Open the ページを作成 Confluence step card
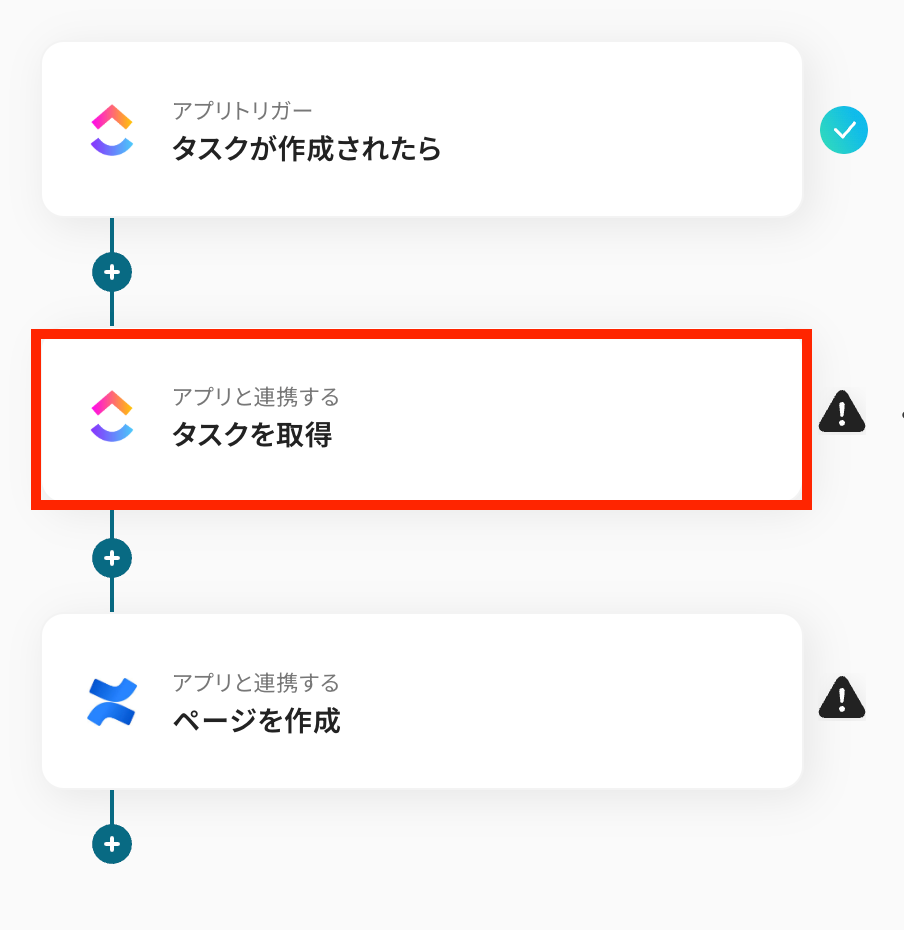 pyautogui.click(x=421, y=701)
